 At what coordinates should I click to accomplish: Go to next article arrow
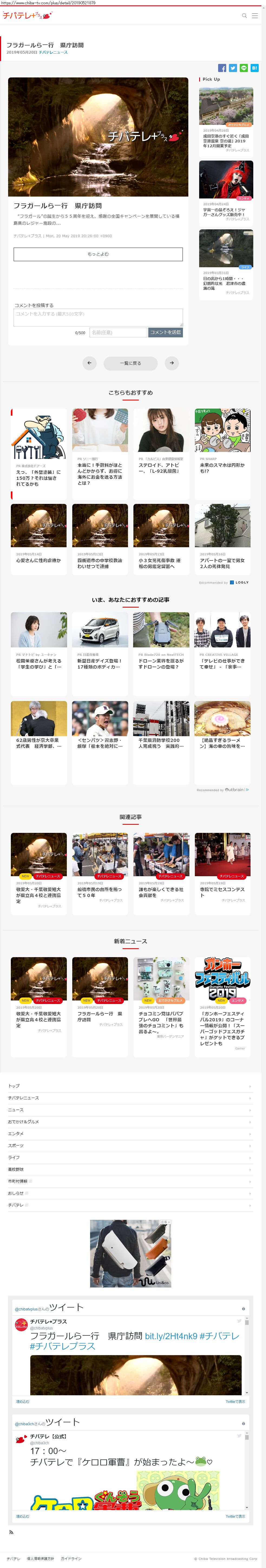click(172, 363)
